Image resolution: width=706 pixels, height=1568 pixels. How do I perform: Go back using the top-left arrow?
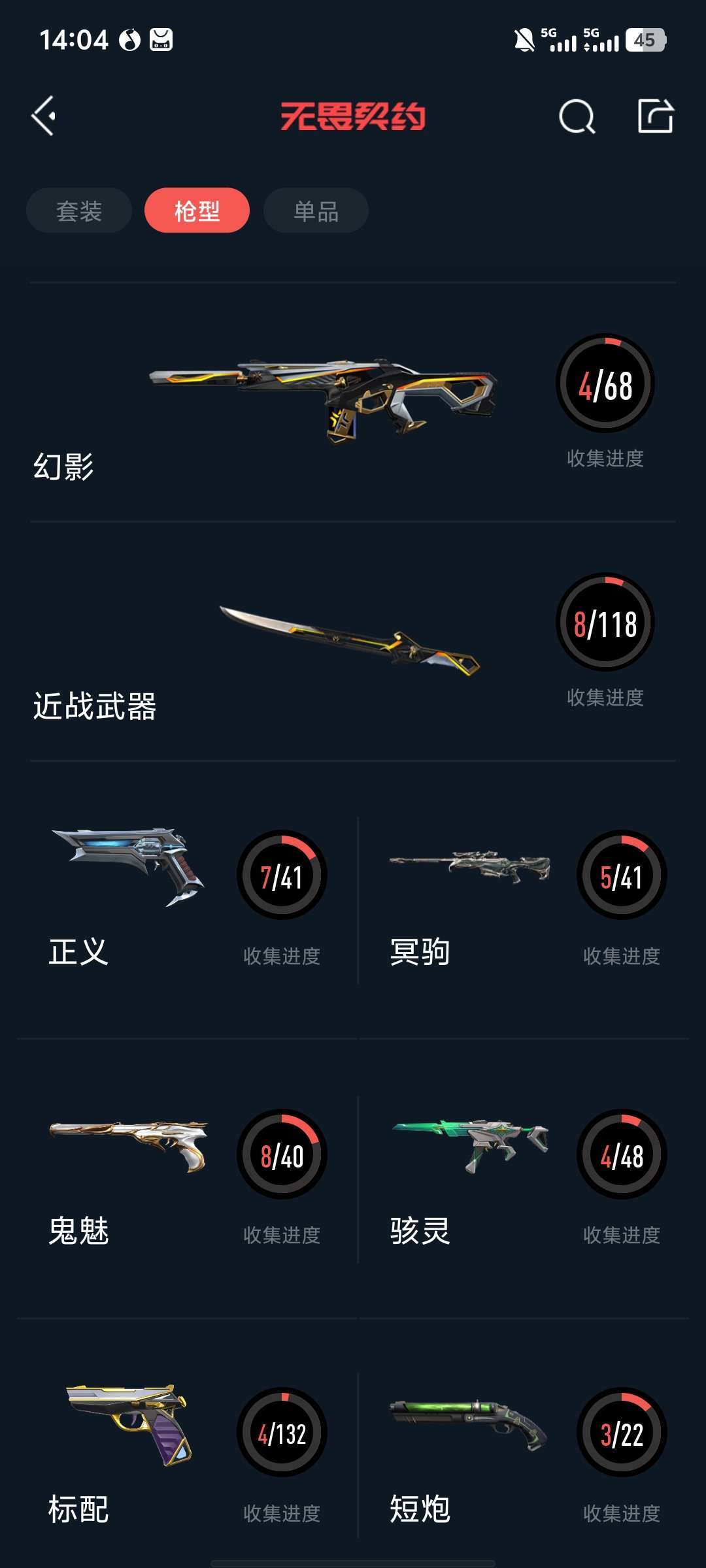[x=44, y=116]
